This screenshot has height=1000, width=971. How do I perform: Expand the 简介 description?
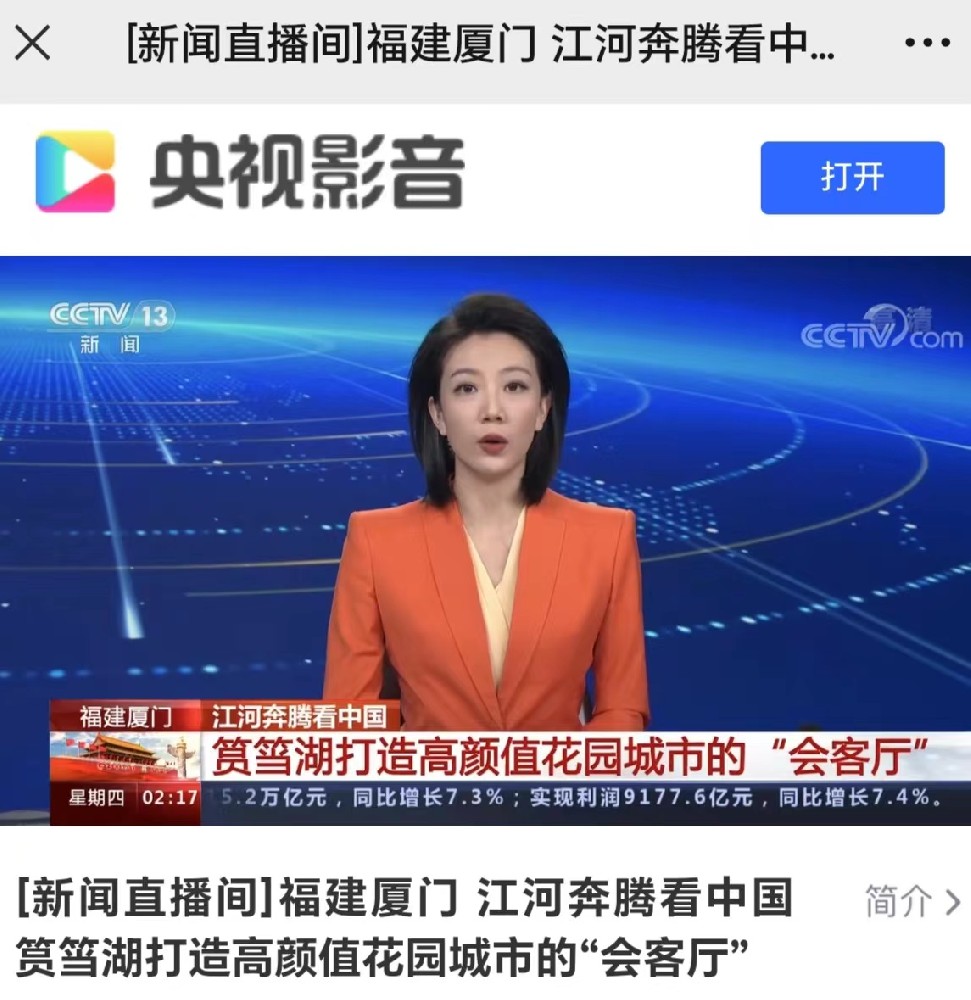pyautogui.click(x=910, y=901)
